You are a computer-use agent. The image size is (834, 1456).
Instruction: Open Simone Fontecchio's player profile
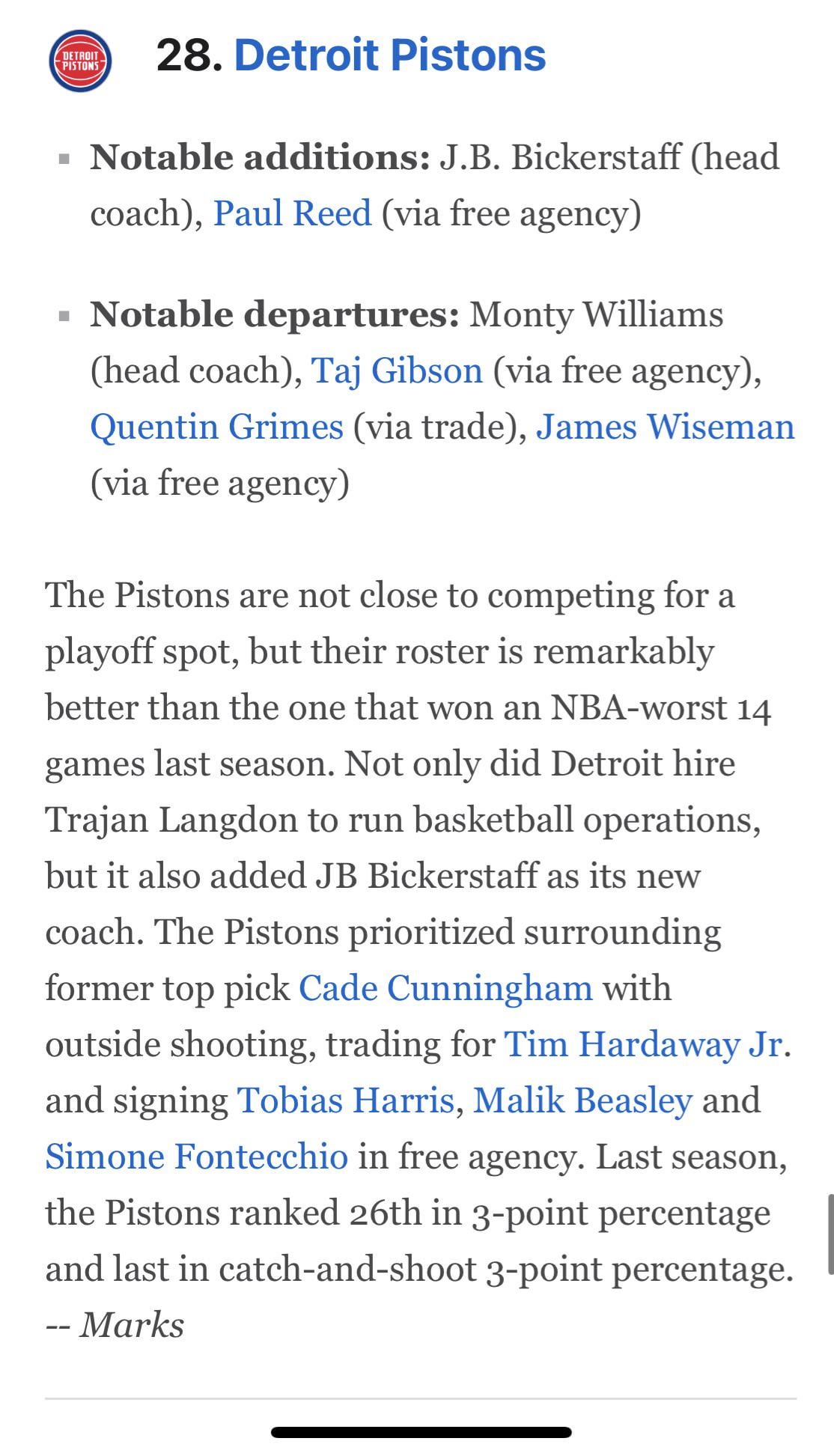196,1157
